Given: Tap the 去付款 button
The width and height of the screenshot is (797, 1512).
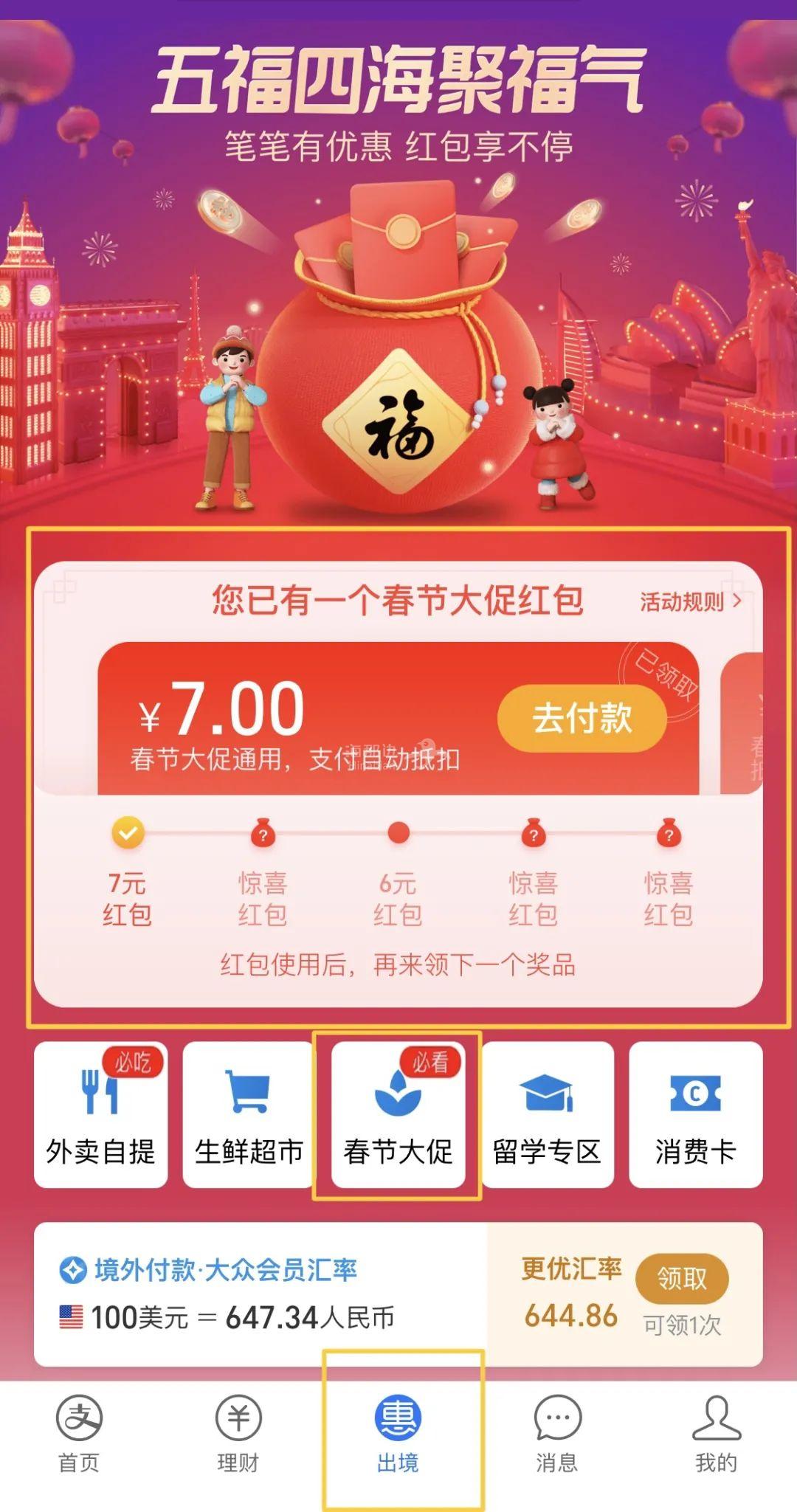Looking at the screenshot, I should 582,718.
